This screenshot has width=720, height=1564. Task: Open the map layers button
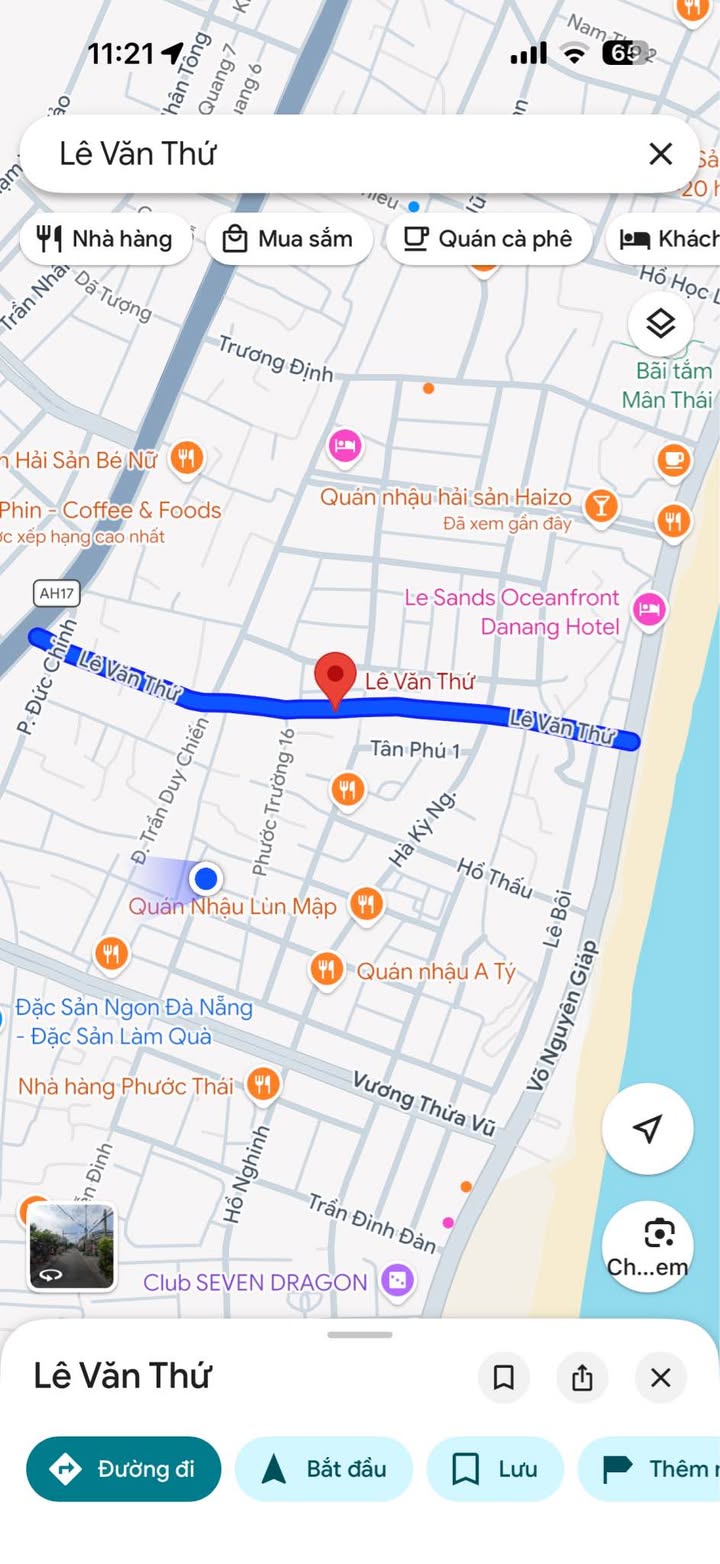click(x=661, y=323)
